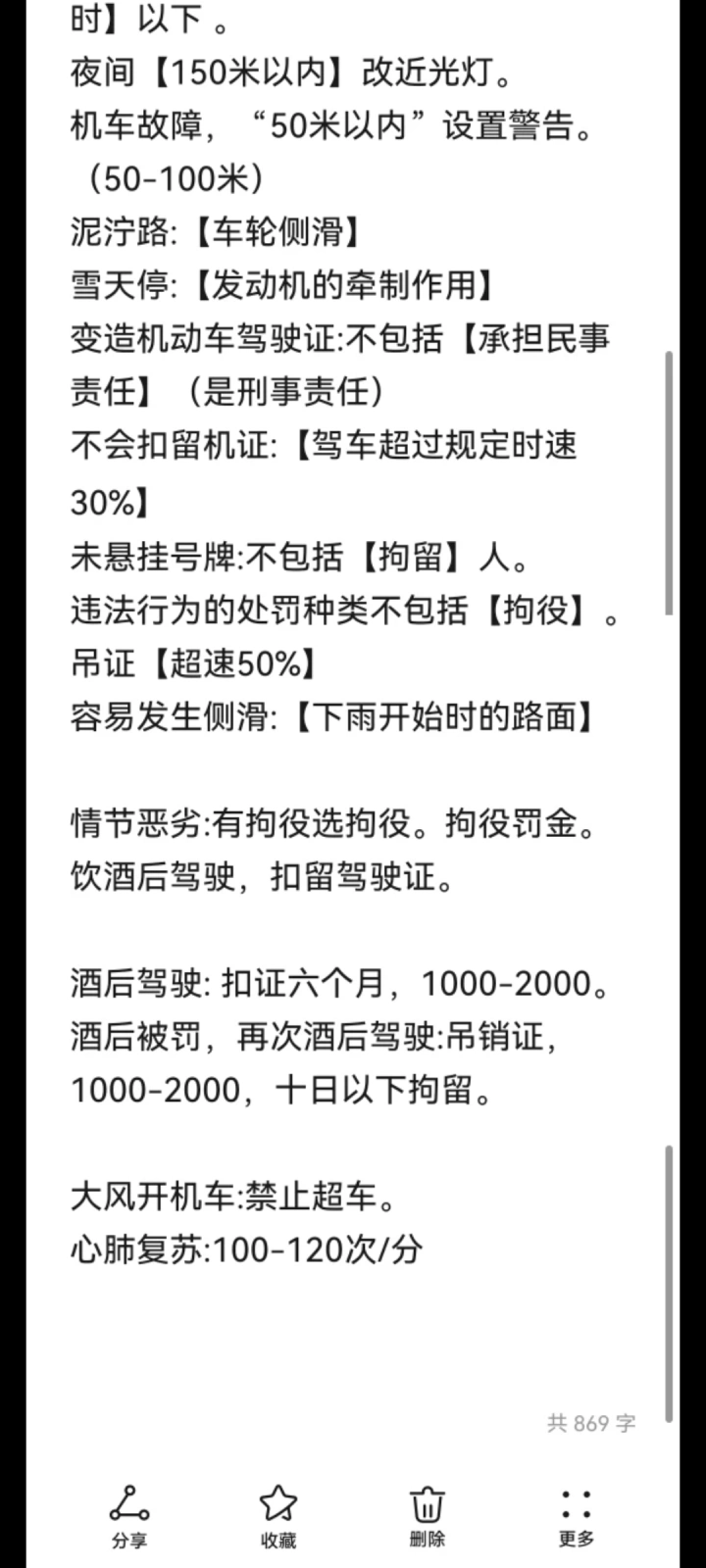Open the More (更多) options
The image size is (706, 1568).
tap(577, 1516)
